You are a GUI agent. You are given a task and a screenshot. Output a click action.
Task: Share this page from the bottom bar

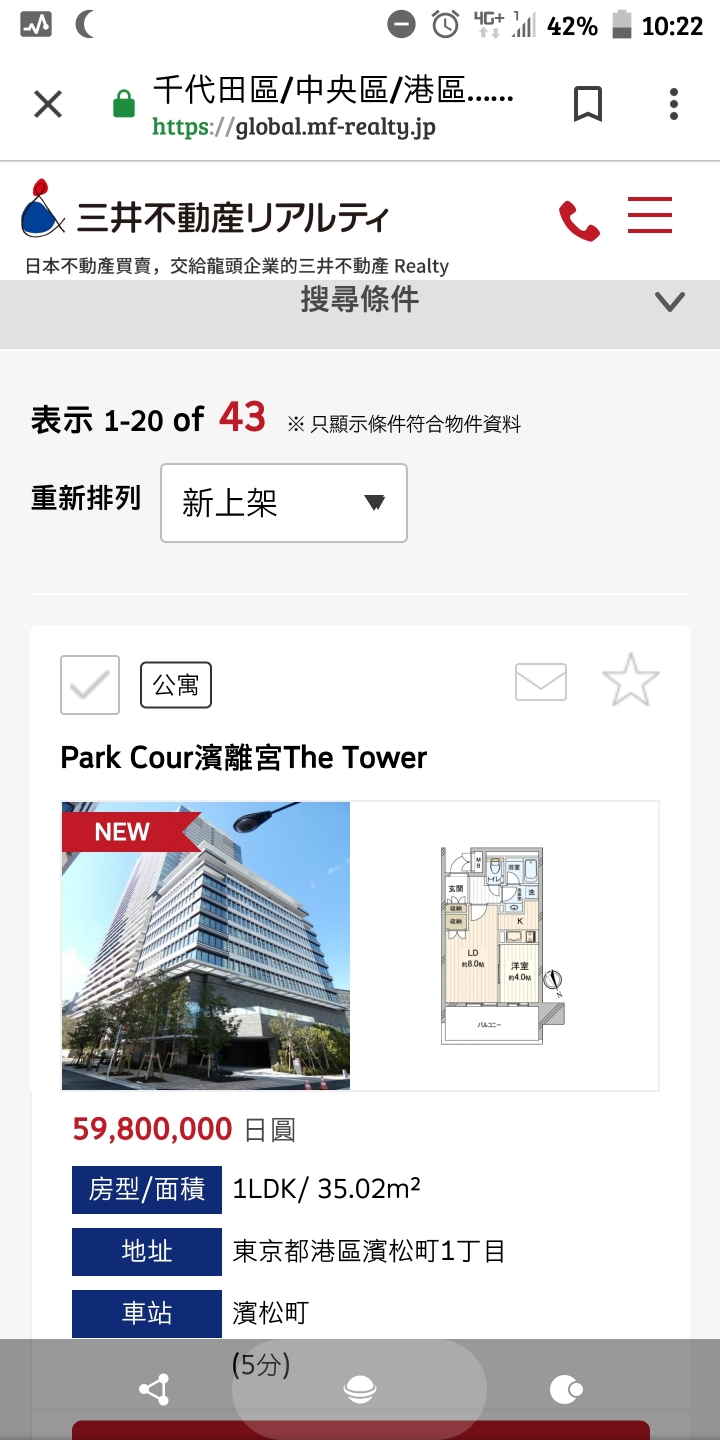(154, 1389)
